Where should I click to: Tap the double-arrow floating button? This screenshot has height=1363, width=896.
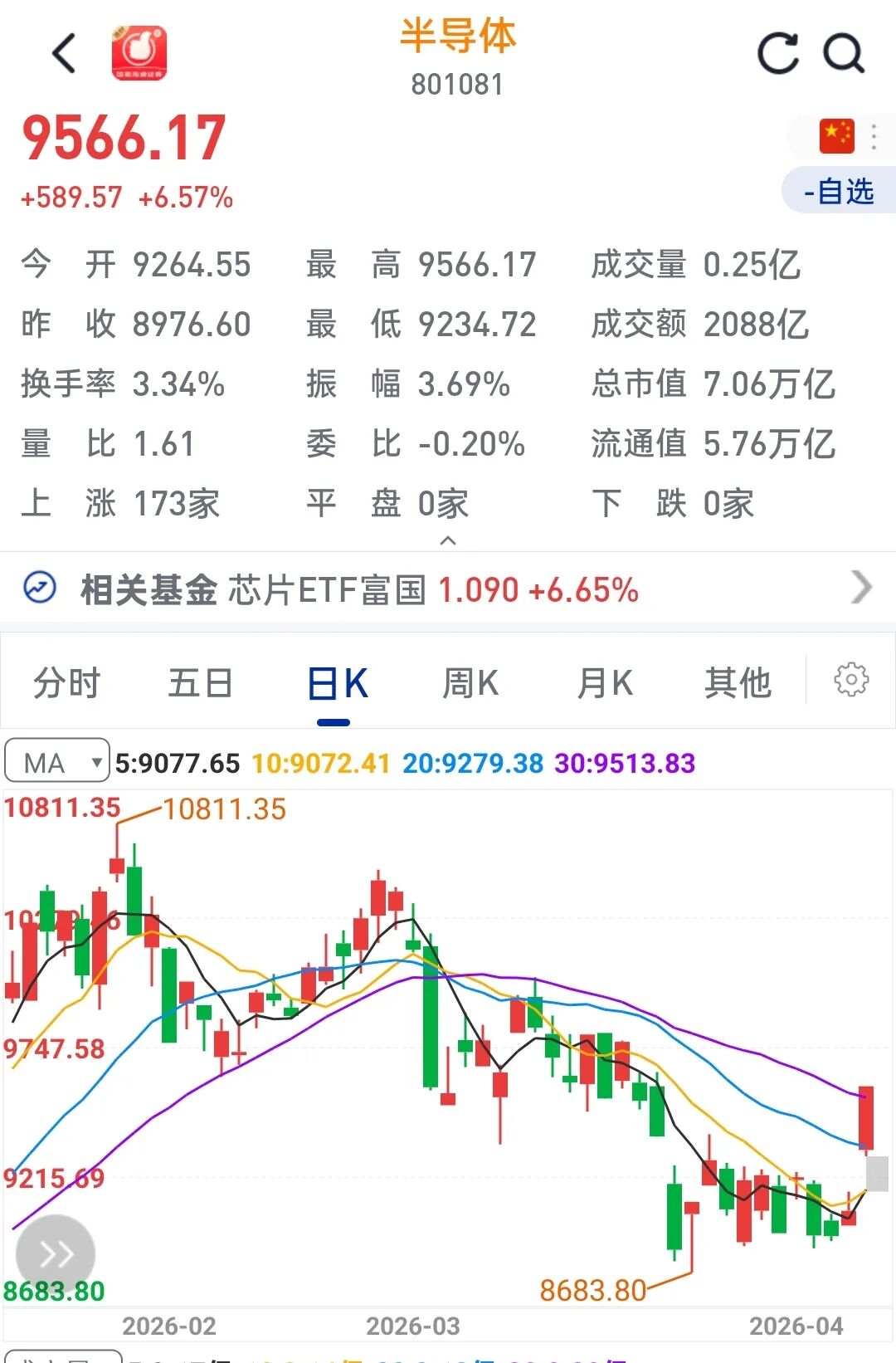pos(56,1253)
